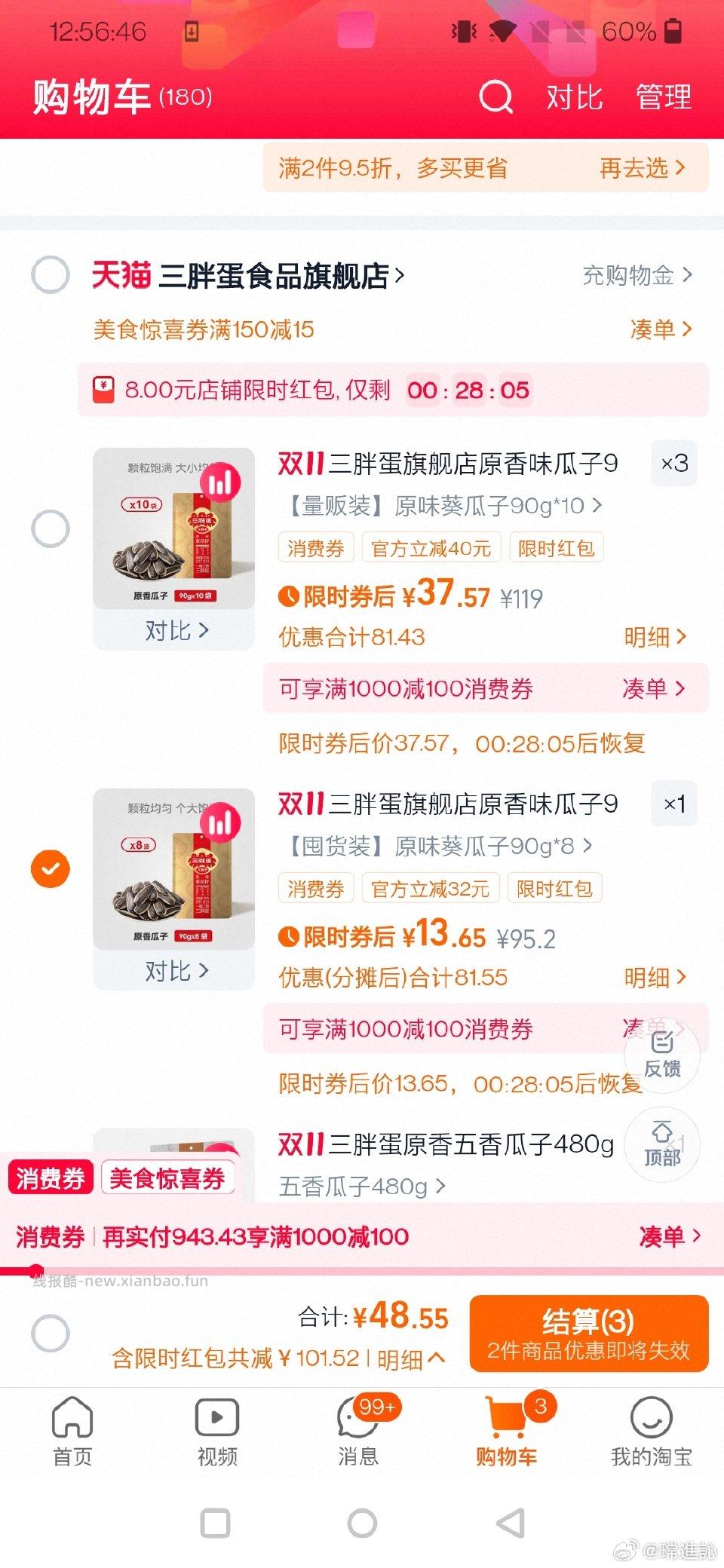Check the 原味葵瓜子90g*10 item selector
724x1568 pixels.
(x=50, y=528)
